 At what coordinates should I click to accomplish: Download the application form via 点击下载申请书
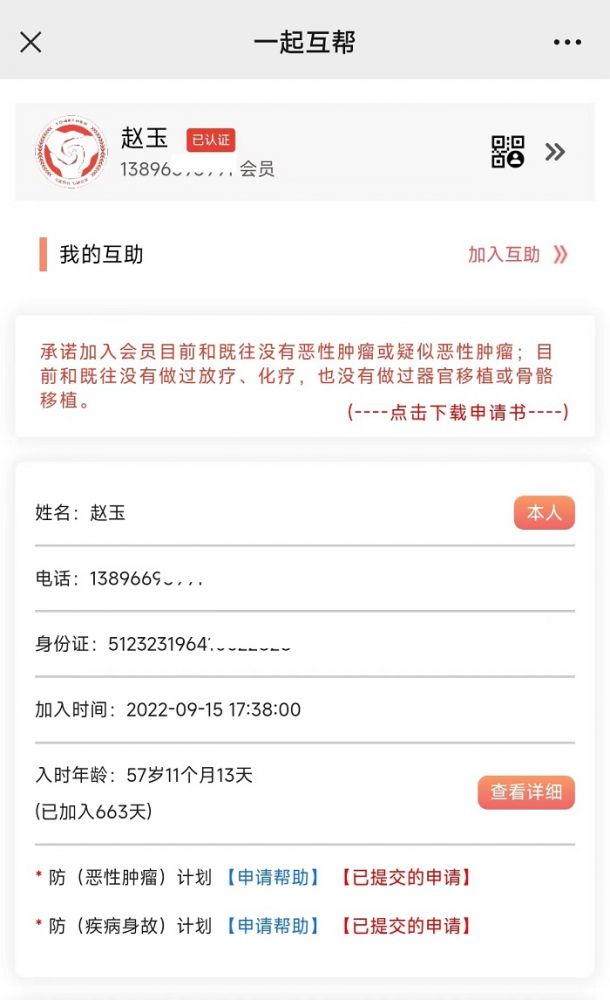[458, 412]
